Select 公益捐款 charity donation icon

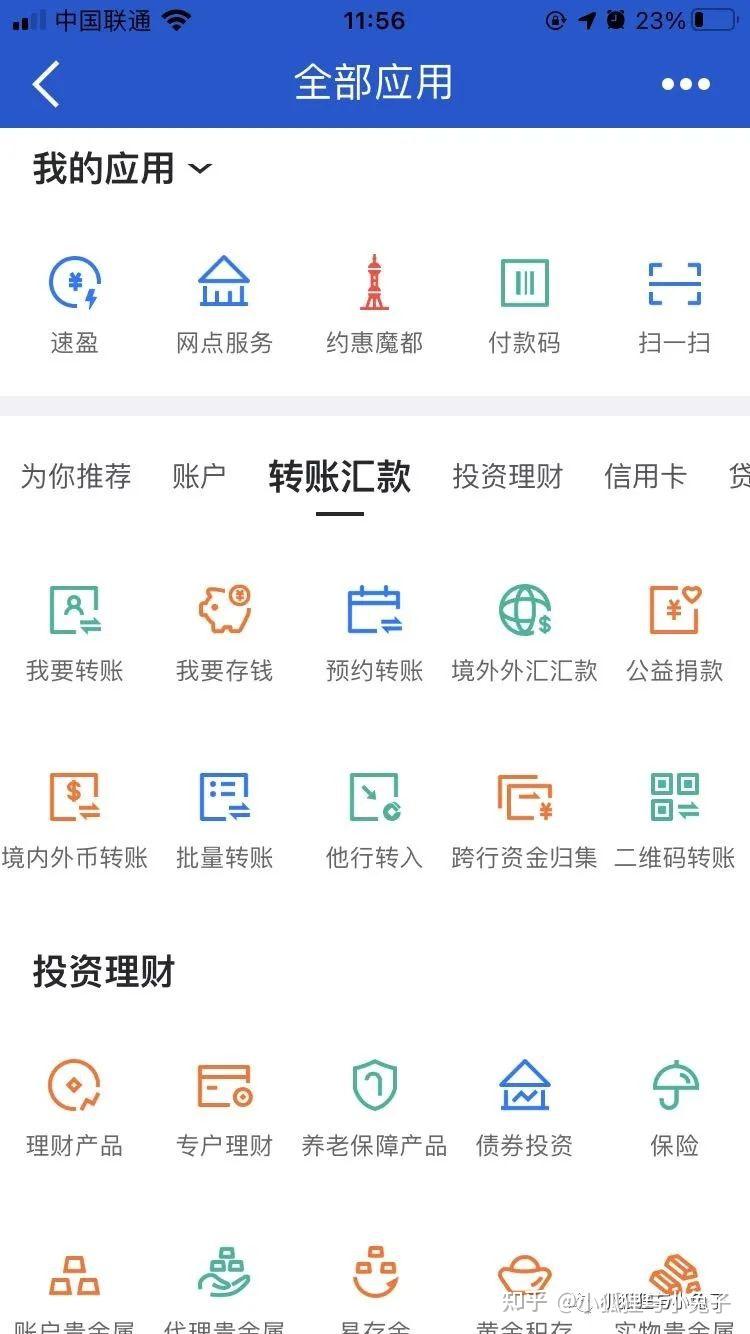point(675,625)
